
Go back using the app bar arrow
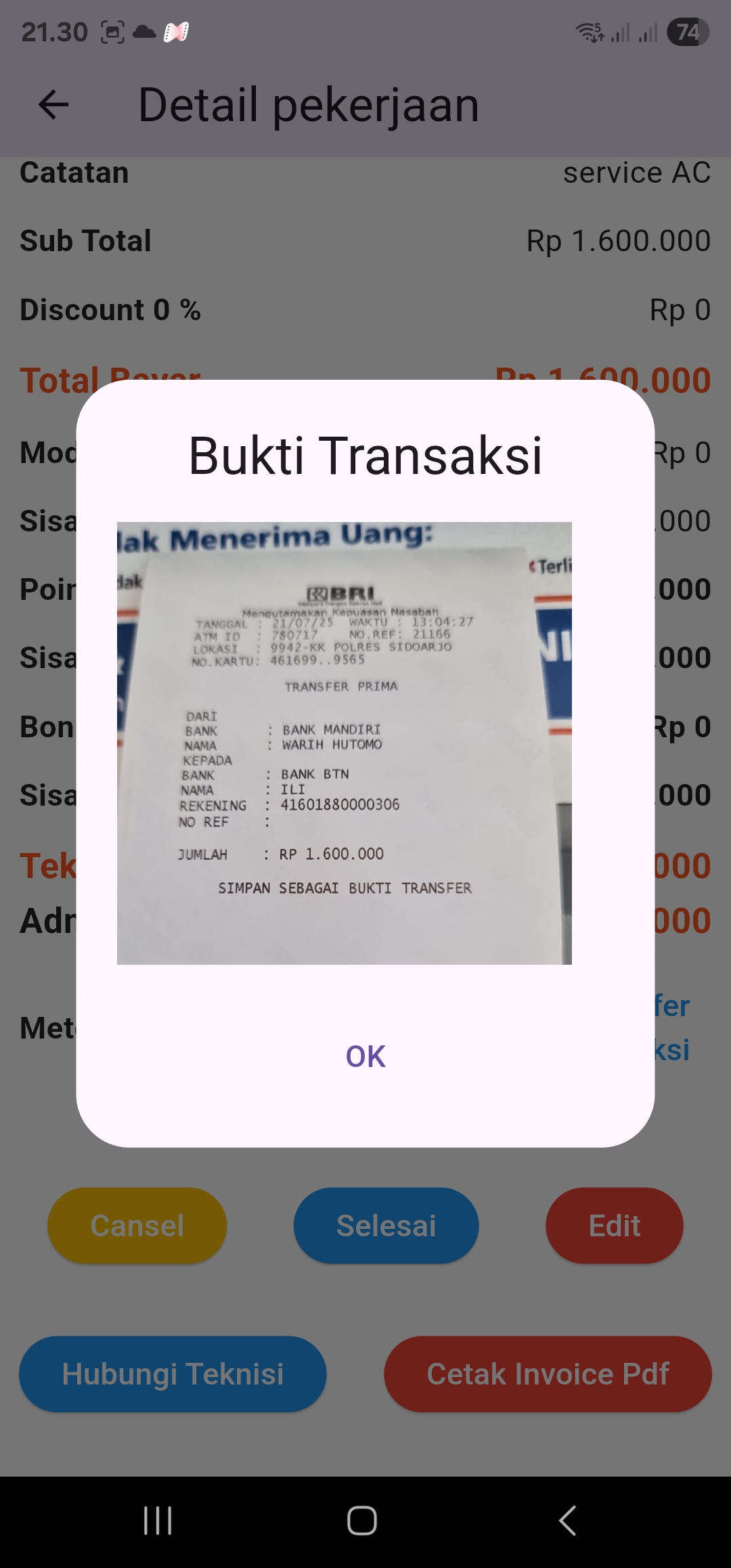click(x=53, y=105)
